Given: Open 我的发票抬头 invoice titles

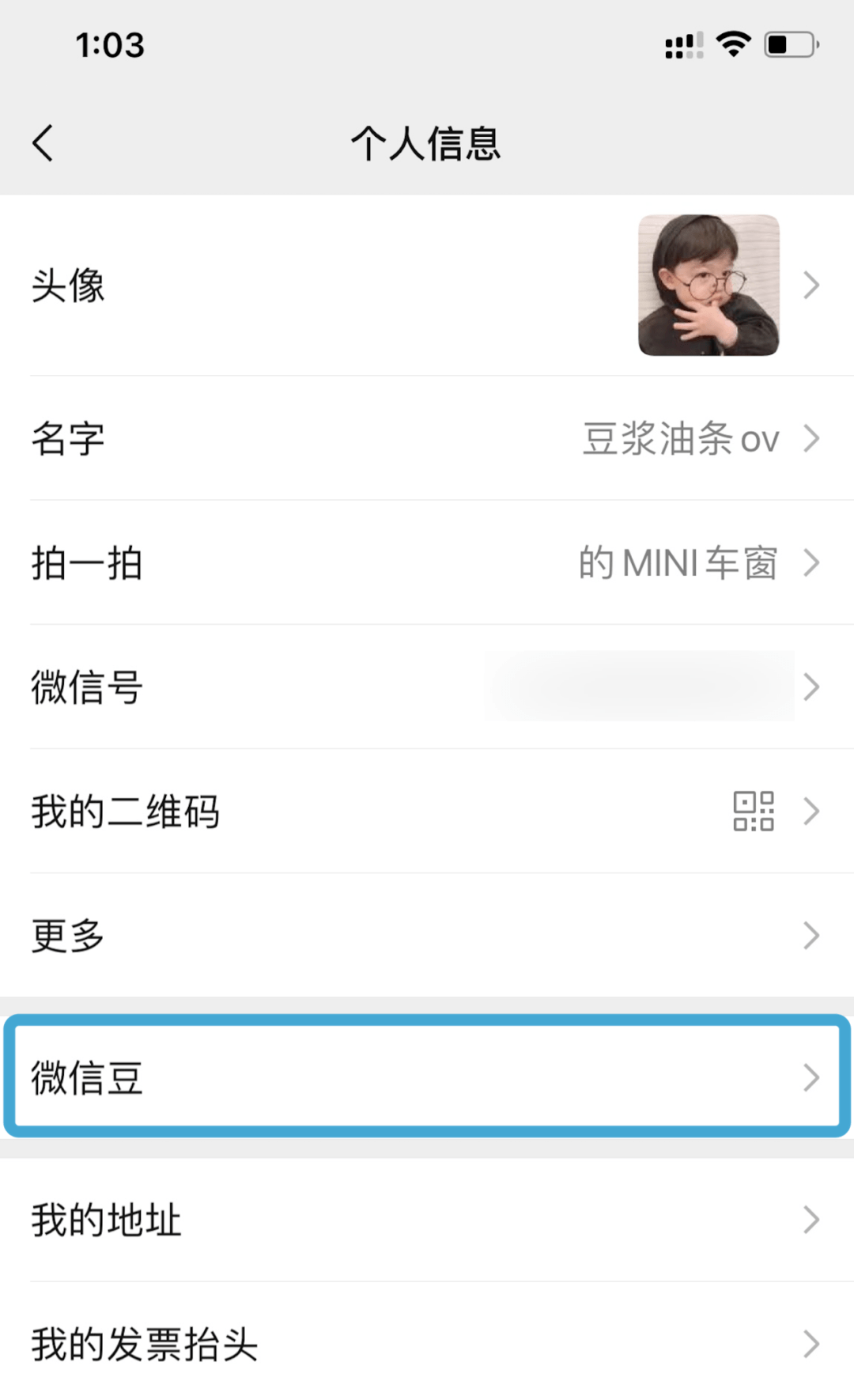Looking at the screenshot, I should tap(427, 1344).
